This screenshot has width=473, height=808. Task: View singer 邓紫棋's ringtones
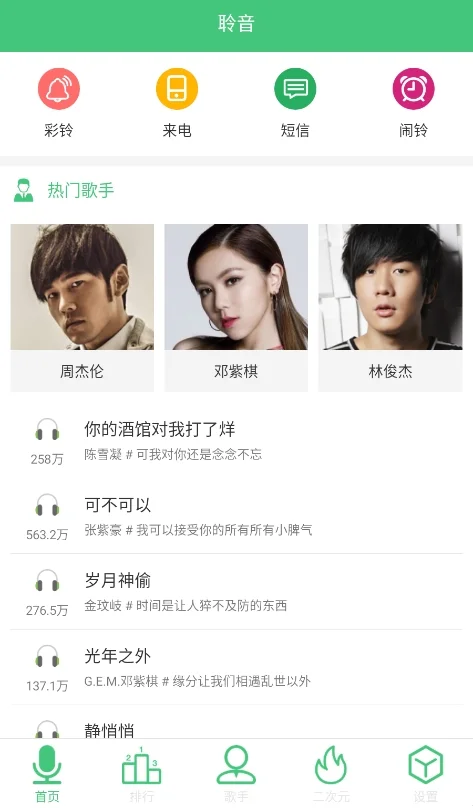click(236, 308)
